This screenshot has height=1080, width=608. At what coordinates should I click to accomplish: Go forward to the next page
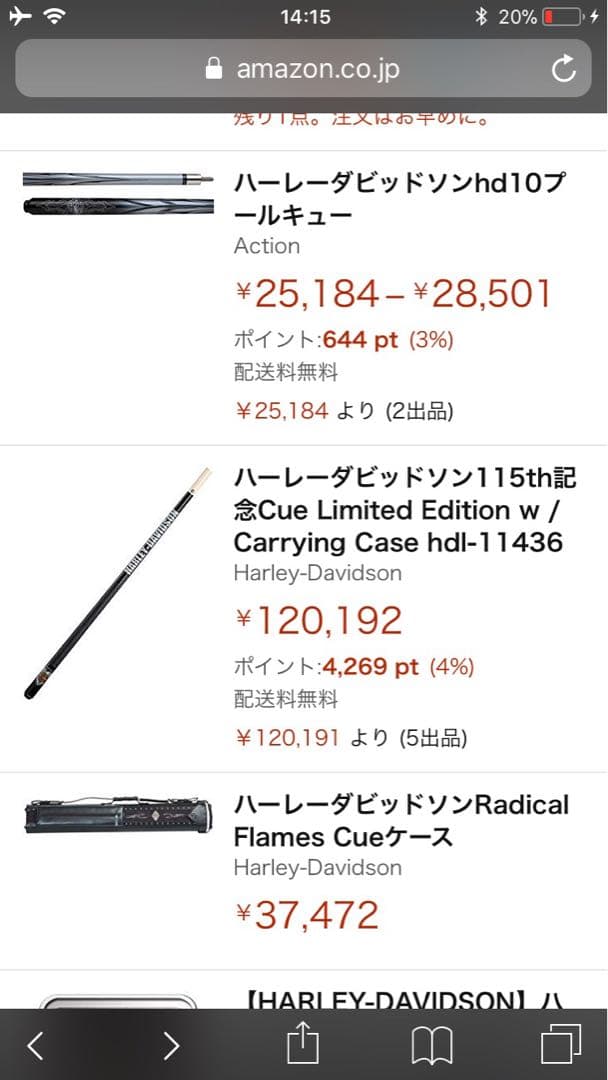coord(171,1045)
